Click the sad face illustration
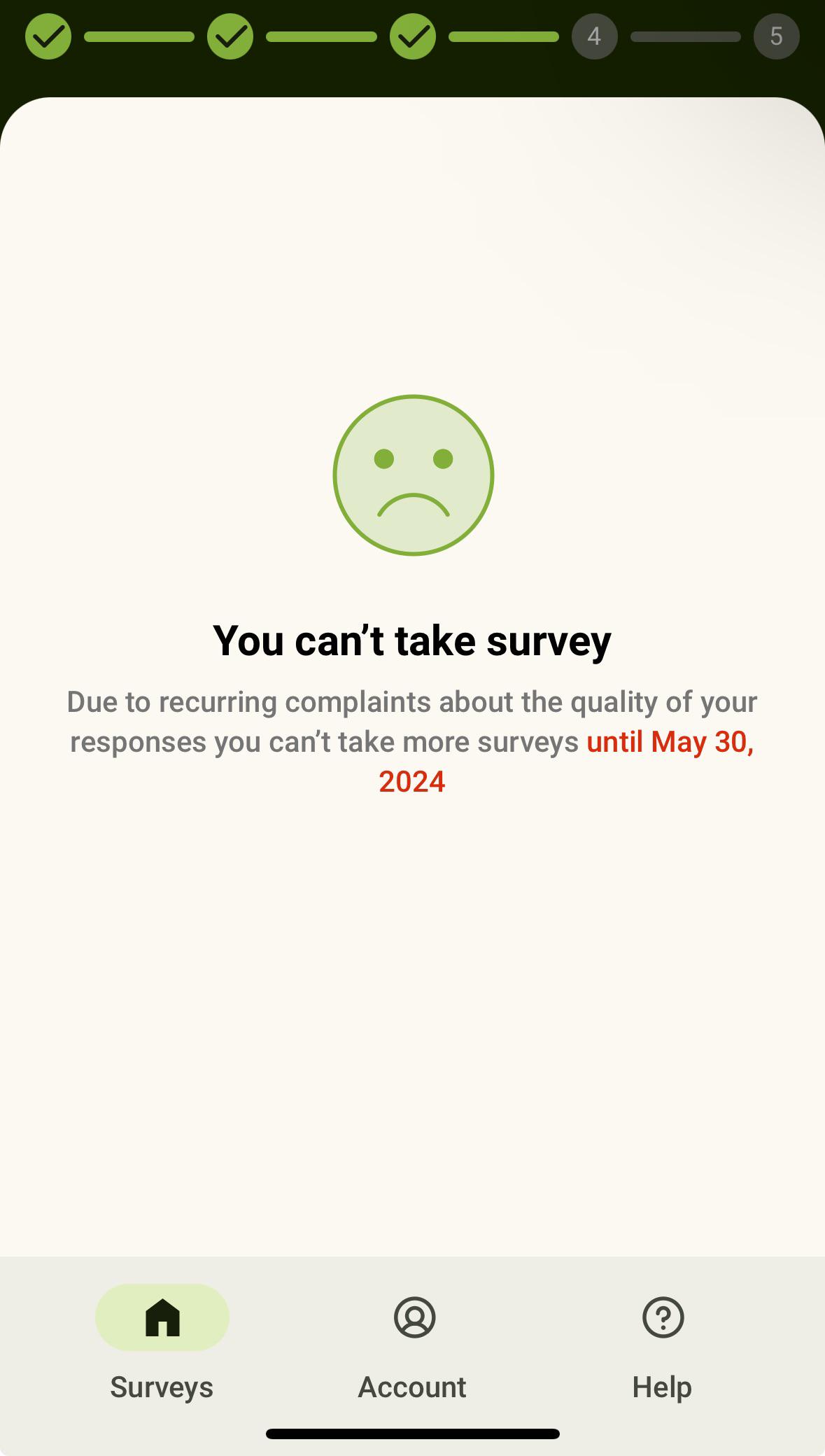 tap(413, 476)
